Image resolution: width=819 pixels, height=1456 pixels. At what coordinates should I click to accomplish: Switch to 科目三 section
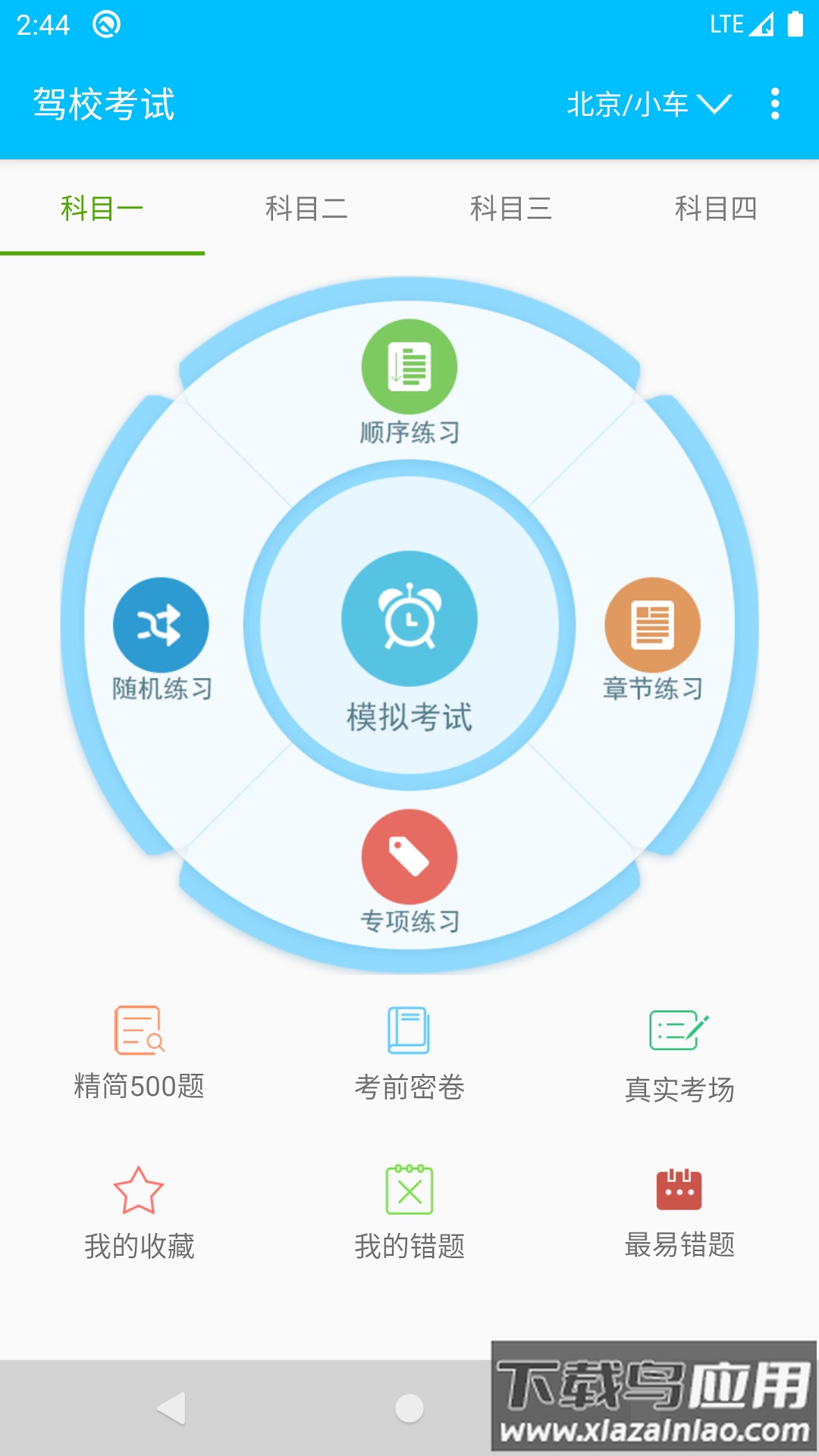tap(512, 210)
